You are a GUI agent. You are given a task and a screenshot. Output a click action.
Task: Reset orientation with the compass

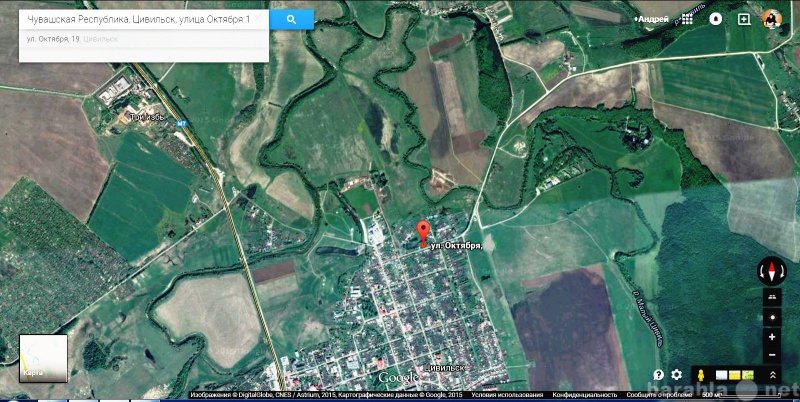(771, 271)
